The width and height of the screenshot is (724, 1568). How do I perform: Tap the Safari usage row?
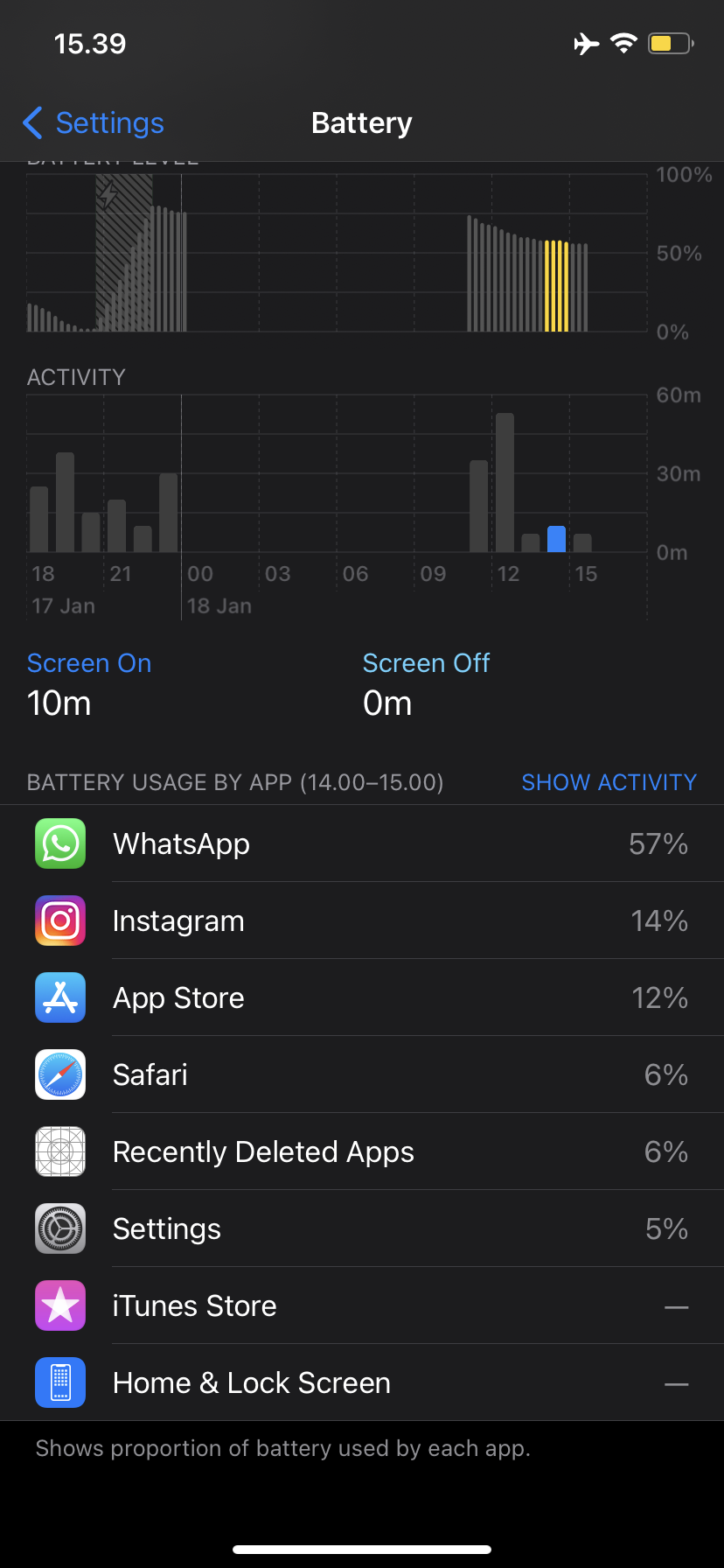click(x=362, y=1074)
